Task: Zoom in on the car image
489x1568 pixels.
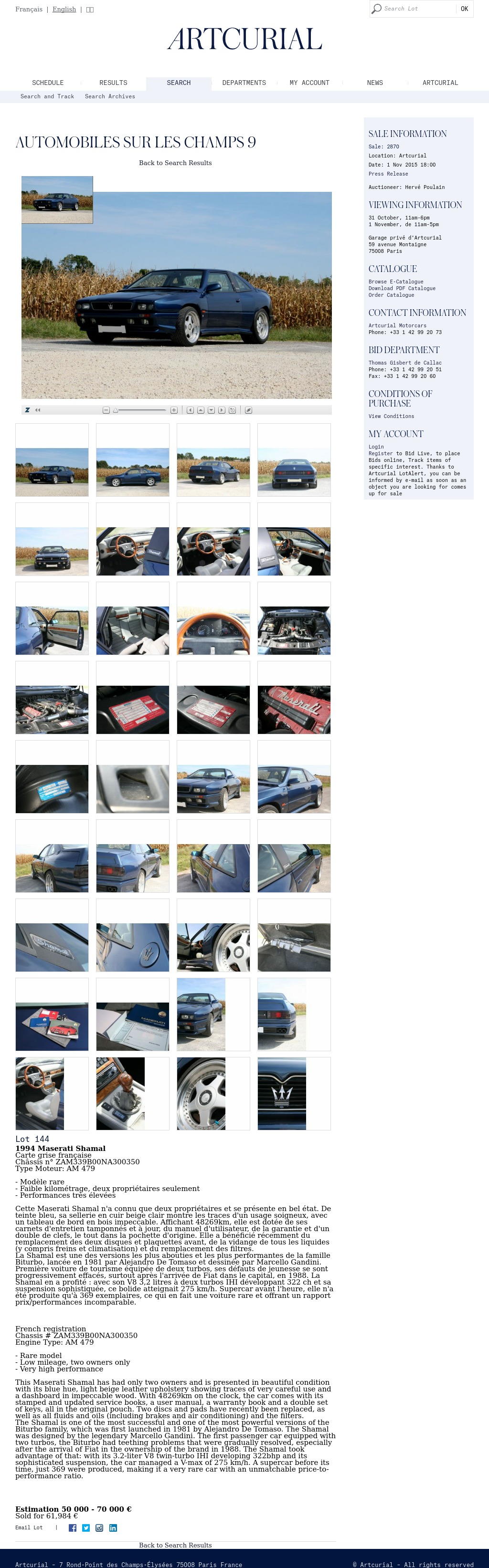Action: 173,410
